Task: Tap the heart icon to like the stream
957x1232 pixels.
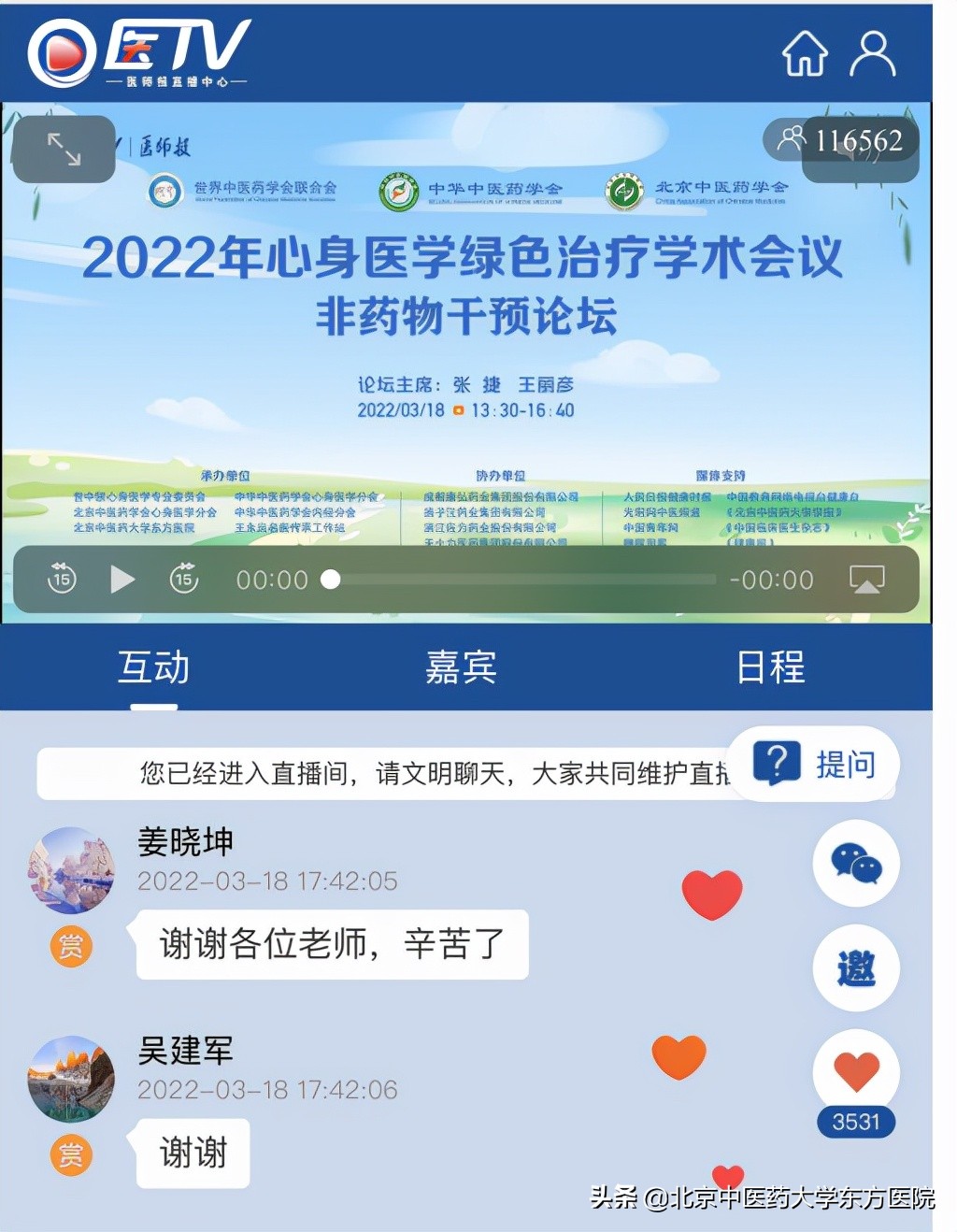Action: (855, 1073)
